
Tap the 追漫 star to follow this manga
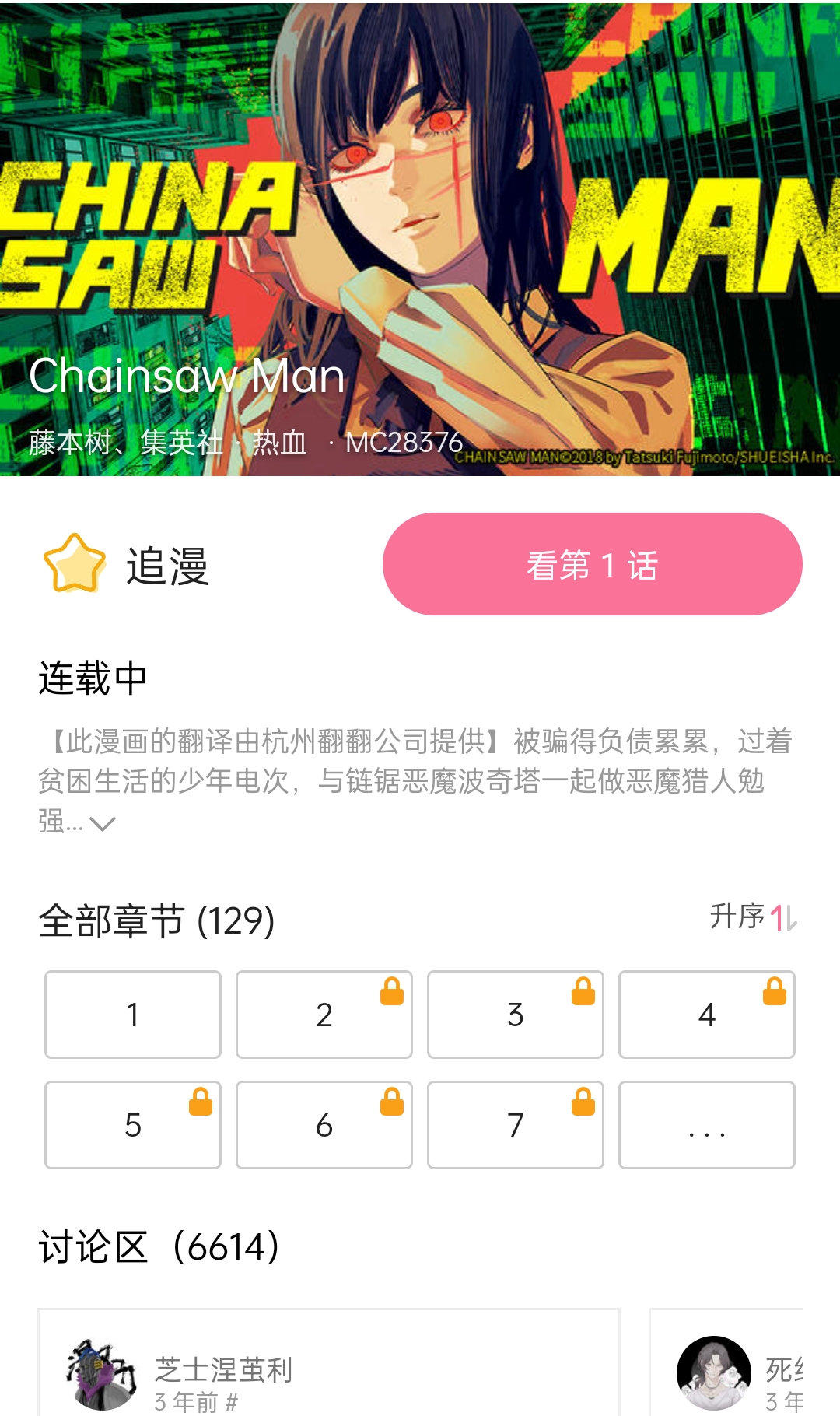[x=75, y=564]
